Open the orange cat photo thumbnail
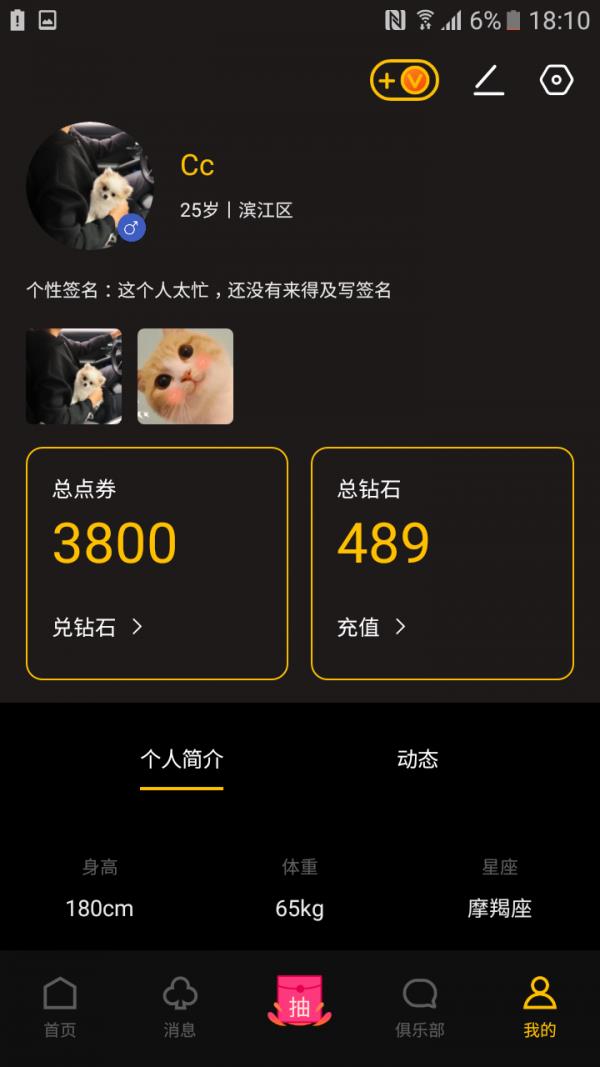This screenshot has width=600, height=1067. pos(185,376)
